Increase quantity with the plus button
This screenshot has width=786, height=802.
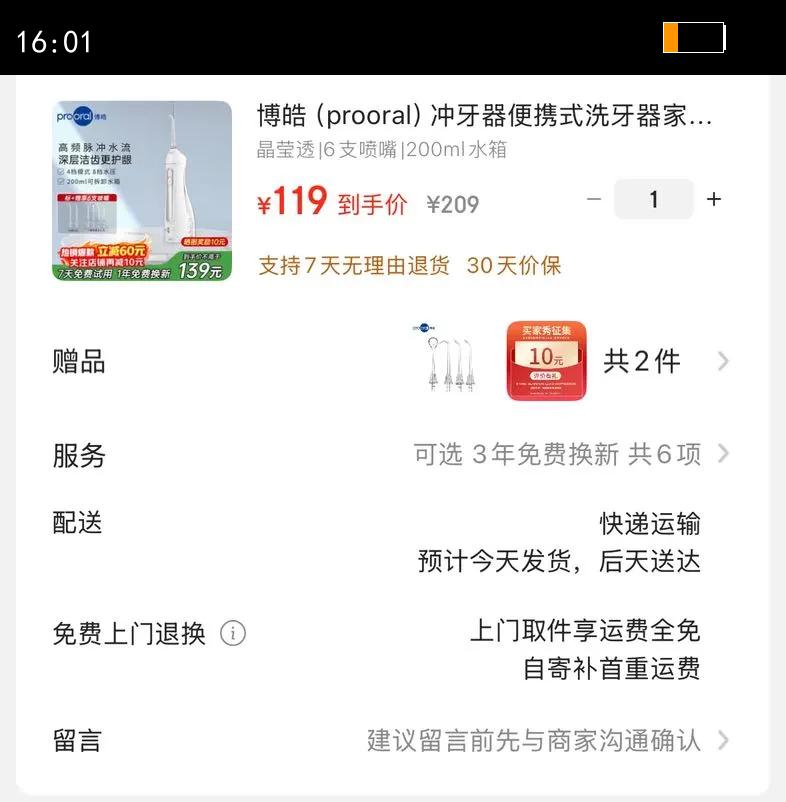[x=713, y=199]
